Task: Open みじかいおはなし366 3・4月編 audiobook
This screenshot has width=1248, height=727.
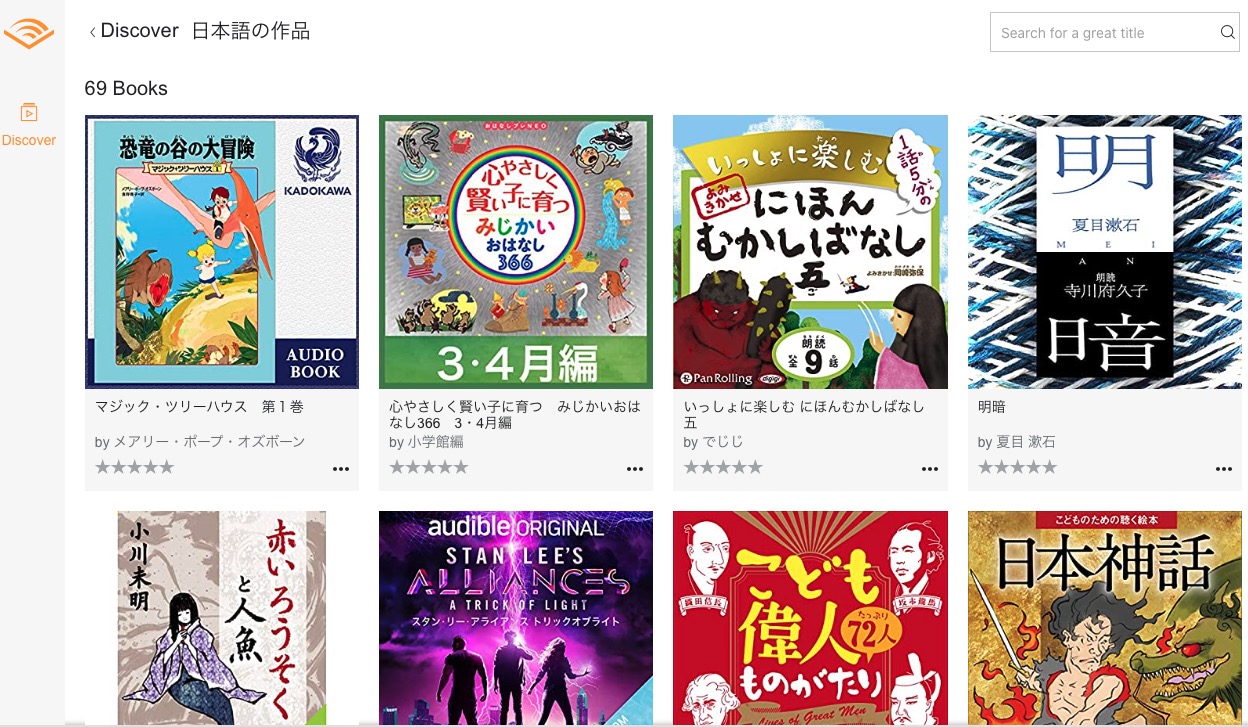Action: tap(516, 252)
